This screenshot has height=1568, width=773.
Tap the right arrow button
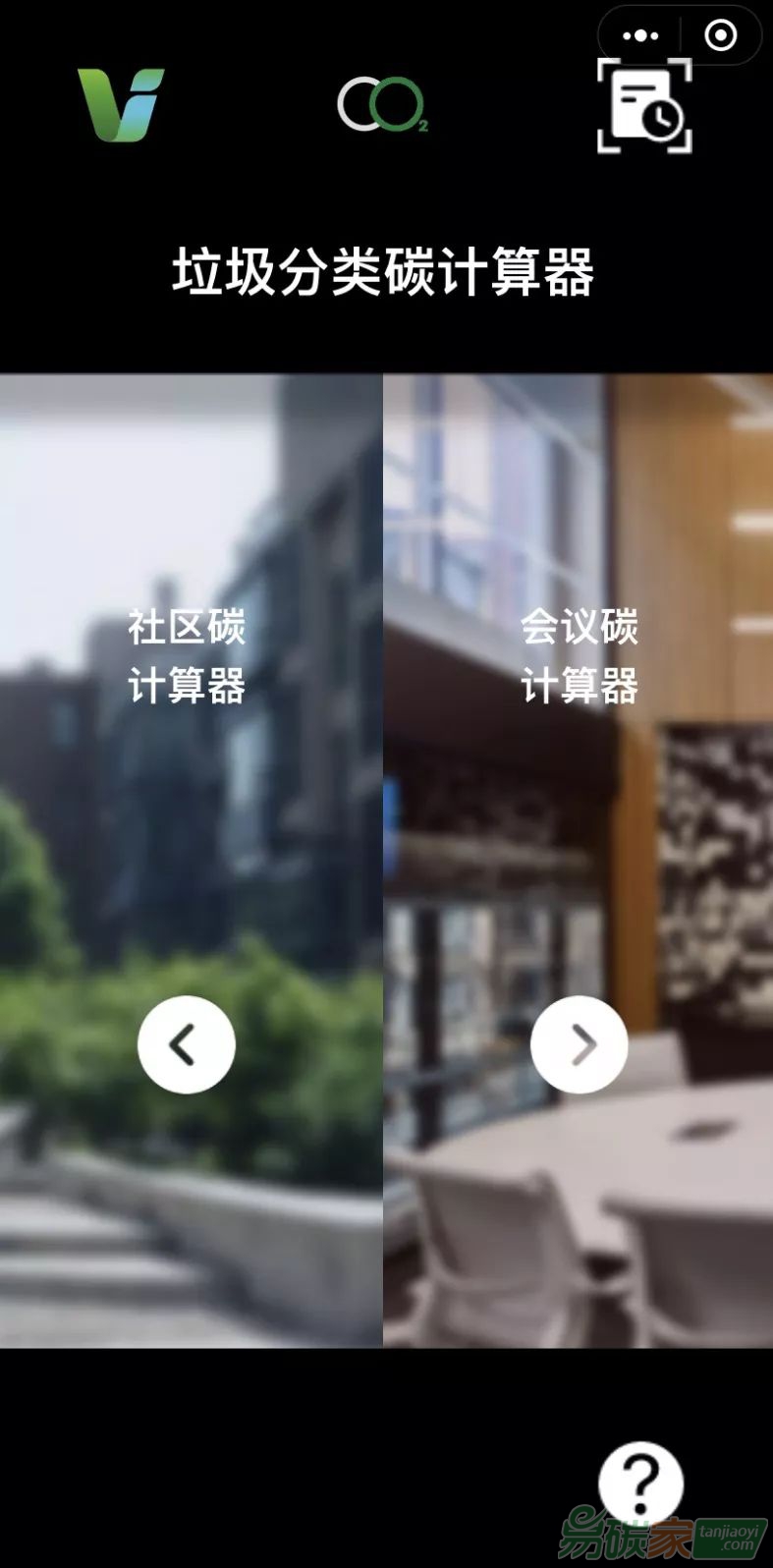point(580,1044)
